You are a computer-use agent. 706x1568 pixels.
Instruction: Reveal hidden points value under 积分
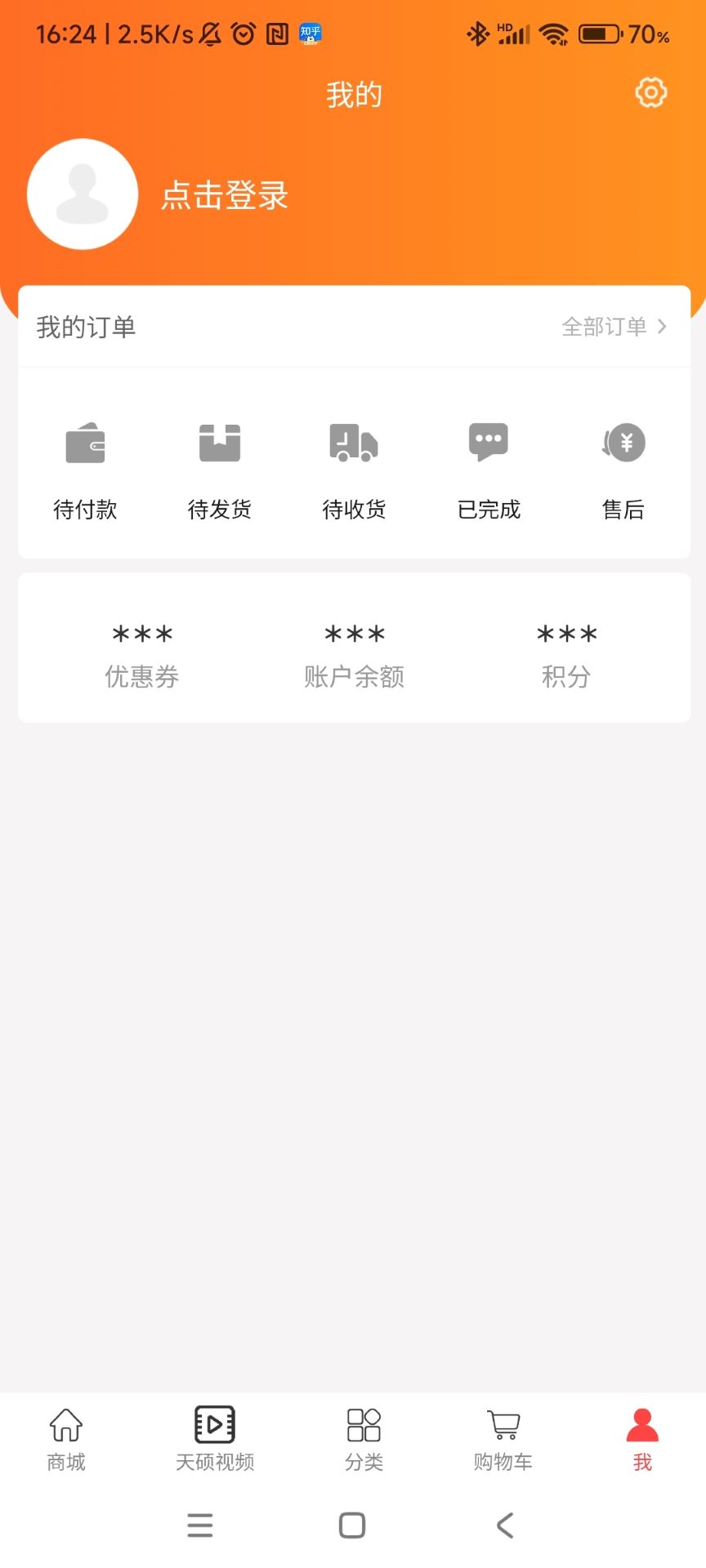[x=566, y=635]
